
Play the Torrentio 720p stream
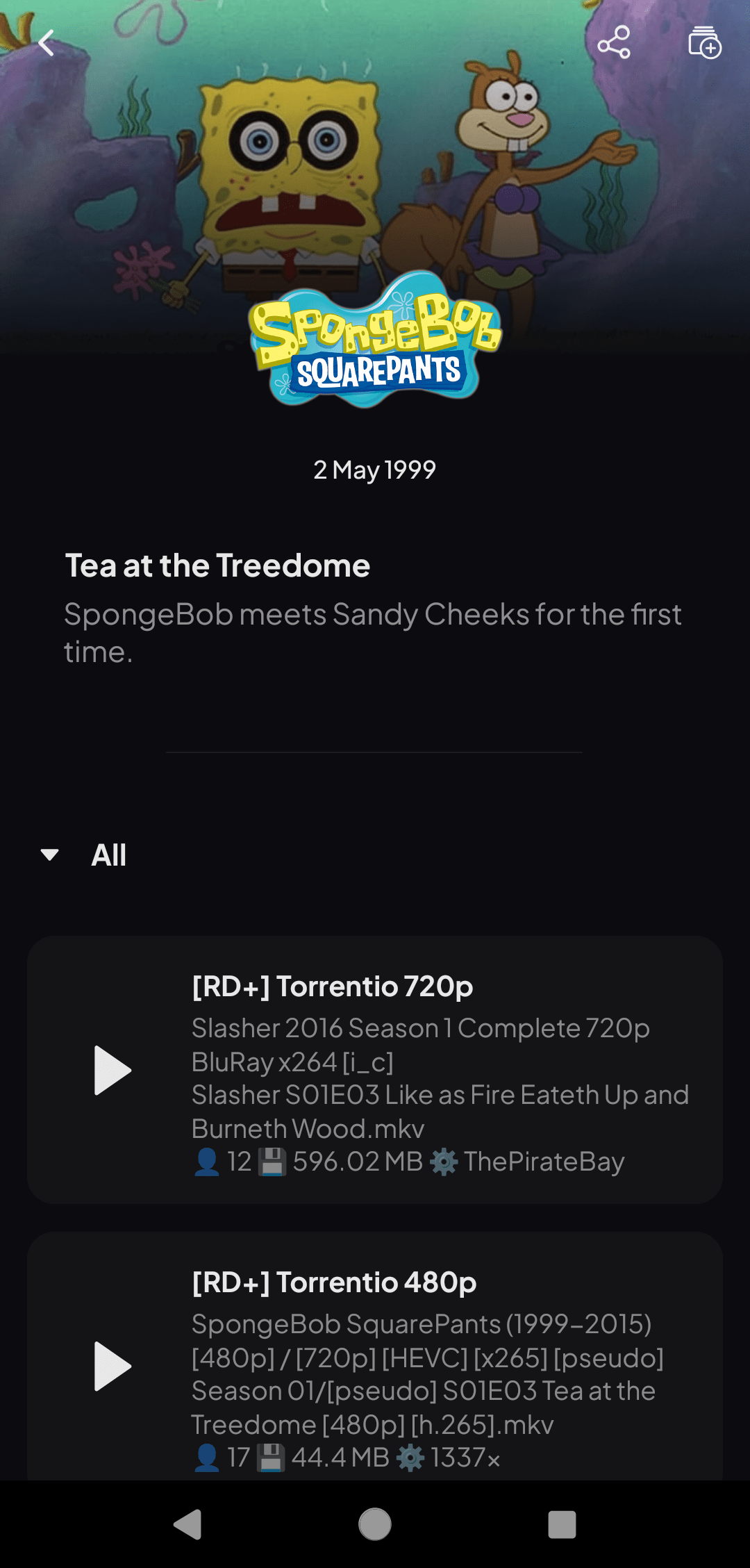112,1070
